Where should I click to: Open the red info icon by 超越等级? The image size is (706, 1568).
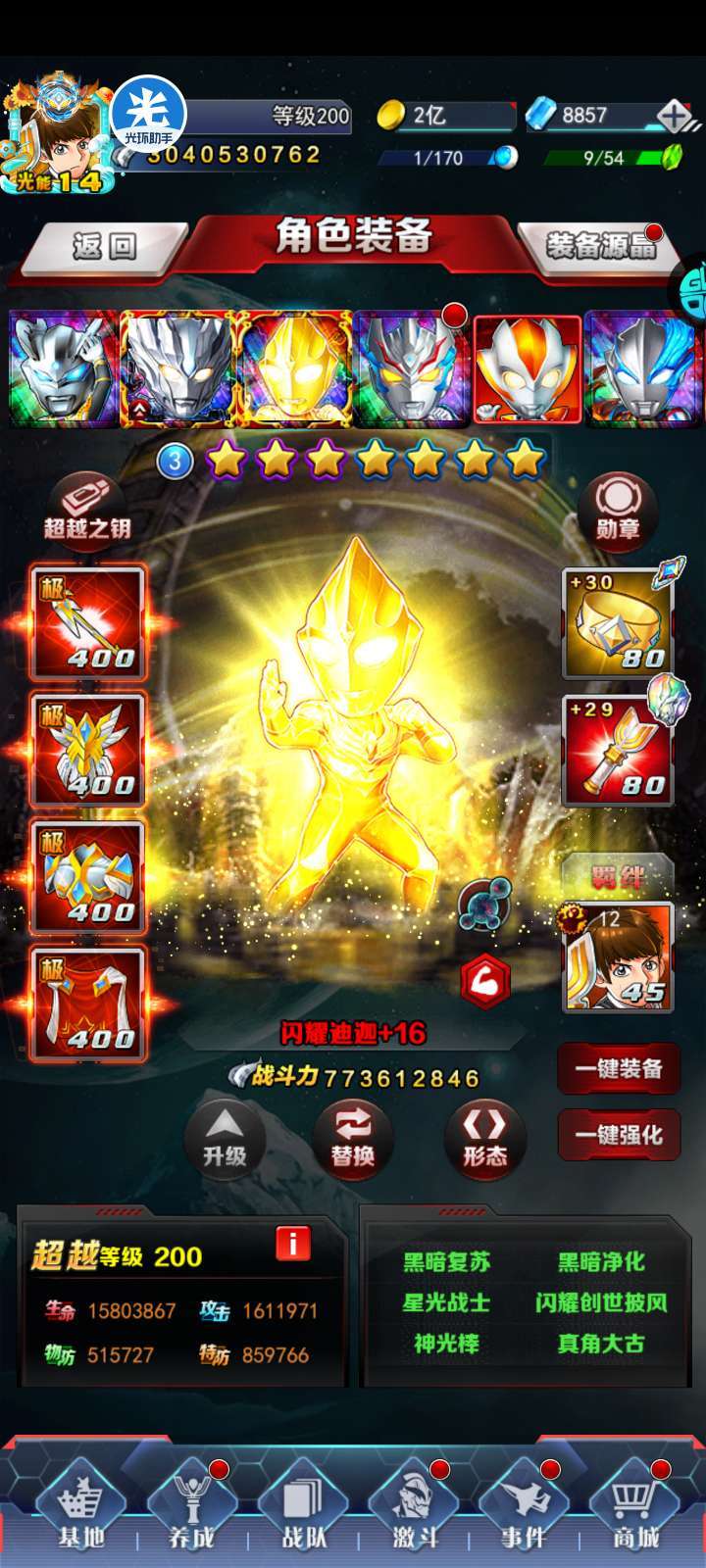coord(292,1244)
